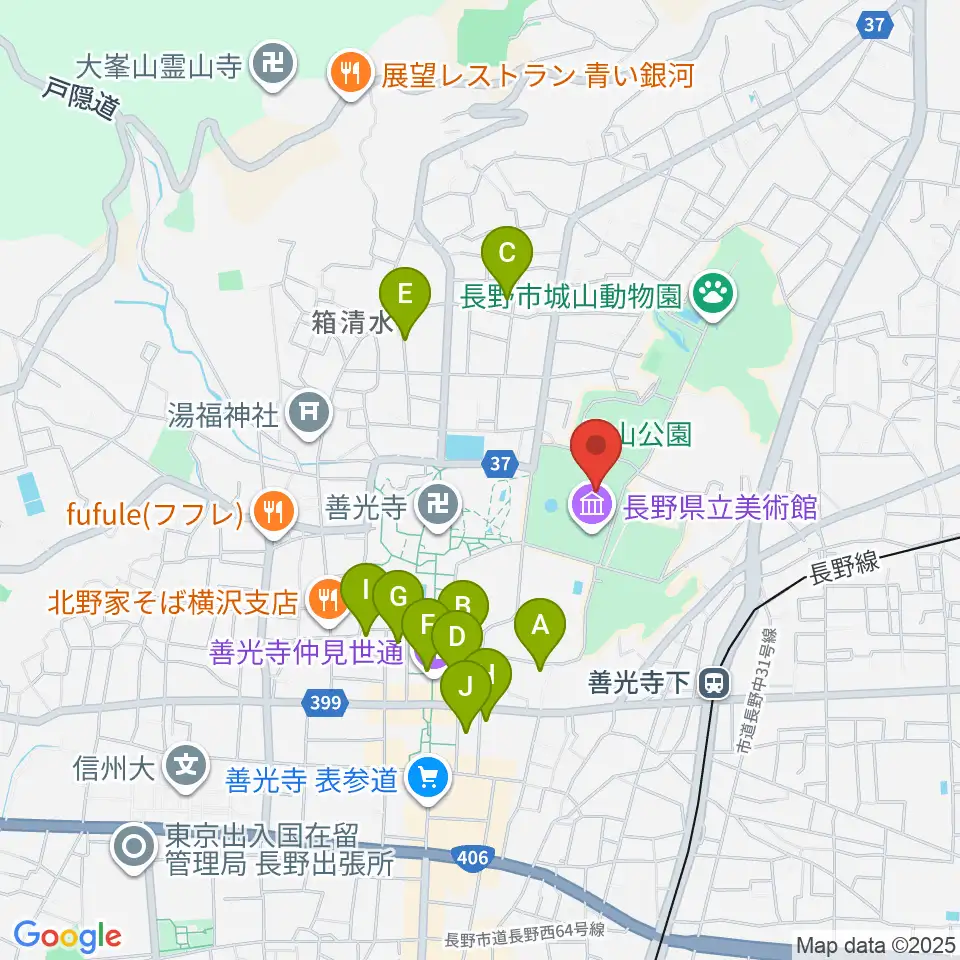This screenshot has height=960, width=960.
Task: Tap the 長野市城山動物園 zoo pin
Action: [x=714, y=296]
